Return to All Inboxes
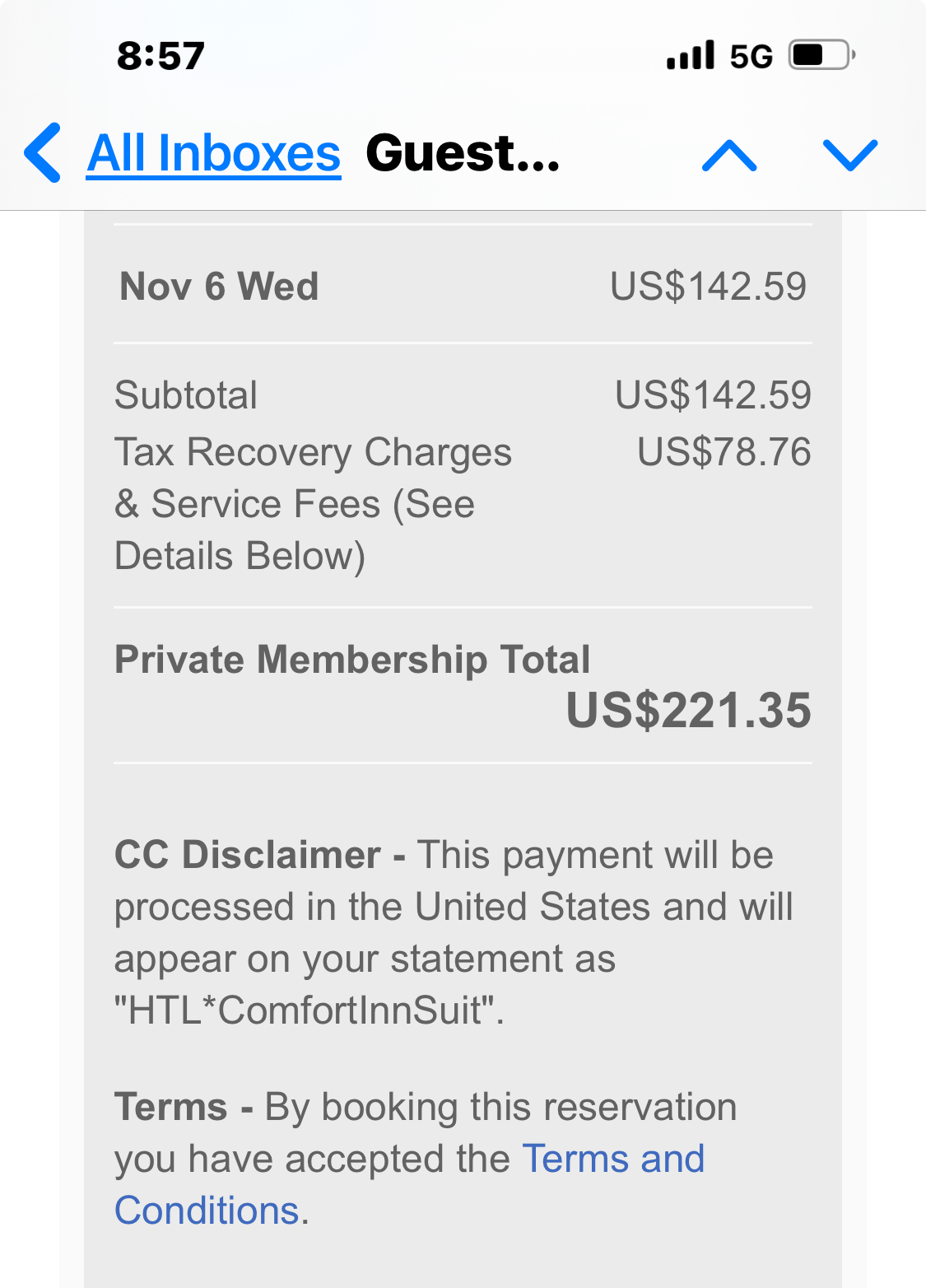Screen dimensions: 926x1288 [212, 152]
